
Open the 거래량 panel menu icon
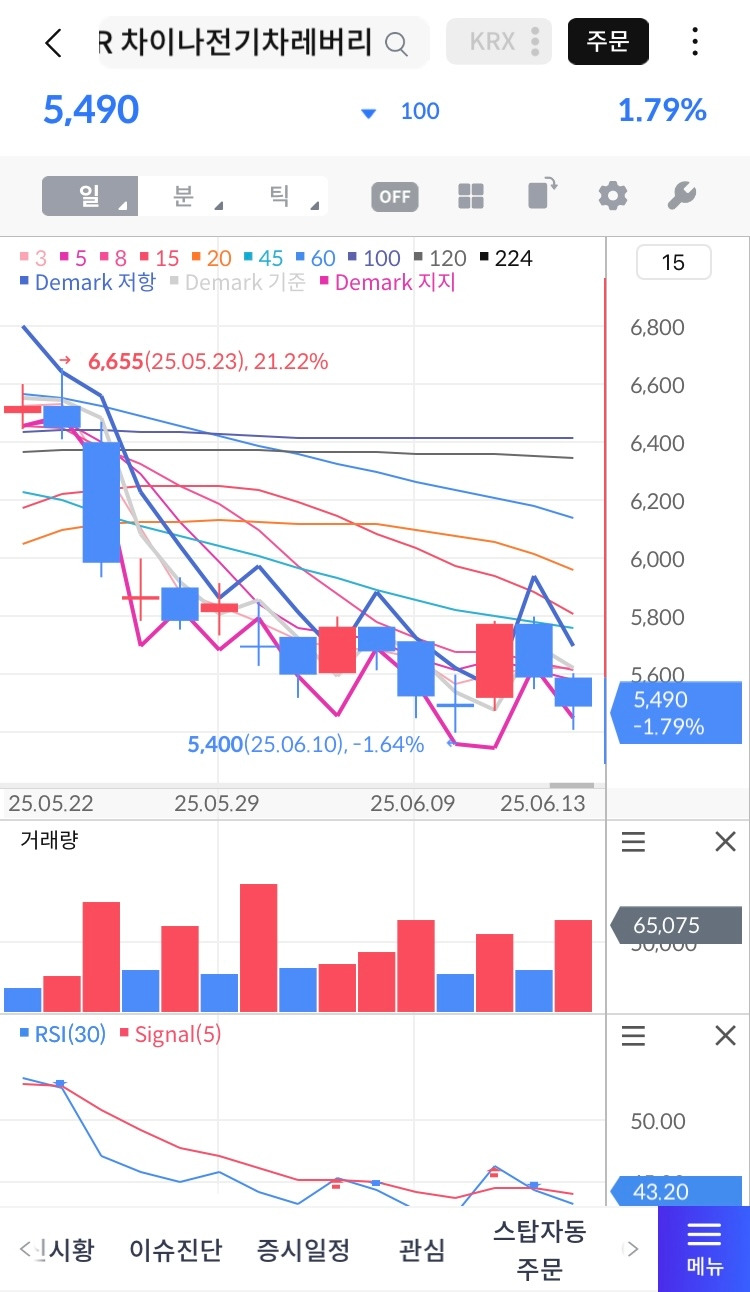pos(633,842)
